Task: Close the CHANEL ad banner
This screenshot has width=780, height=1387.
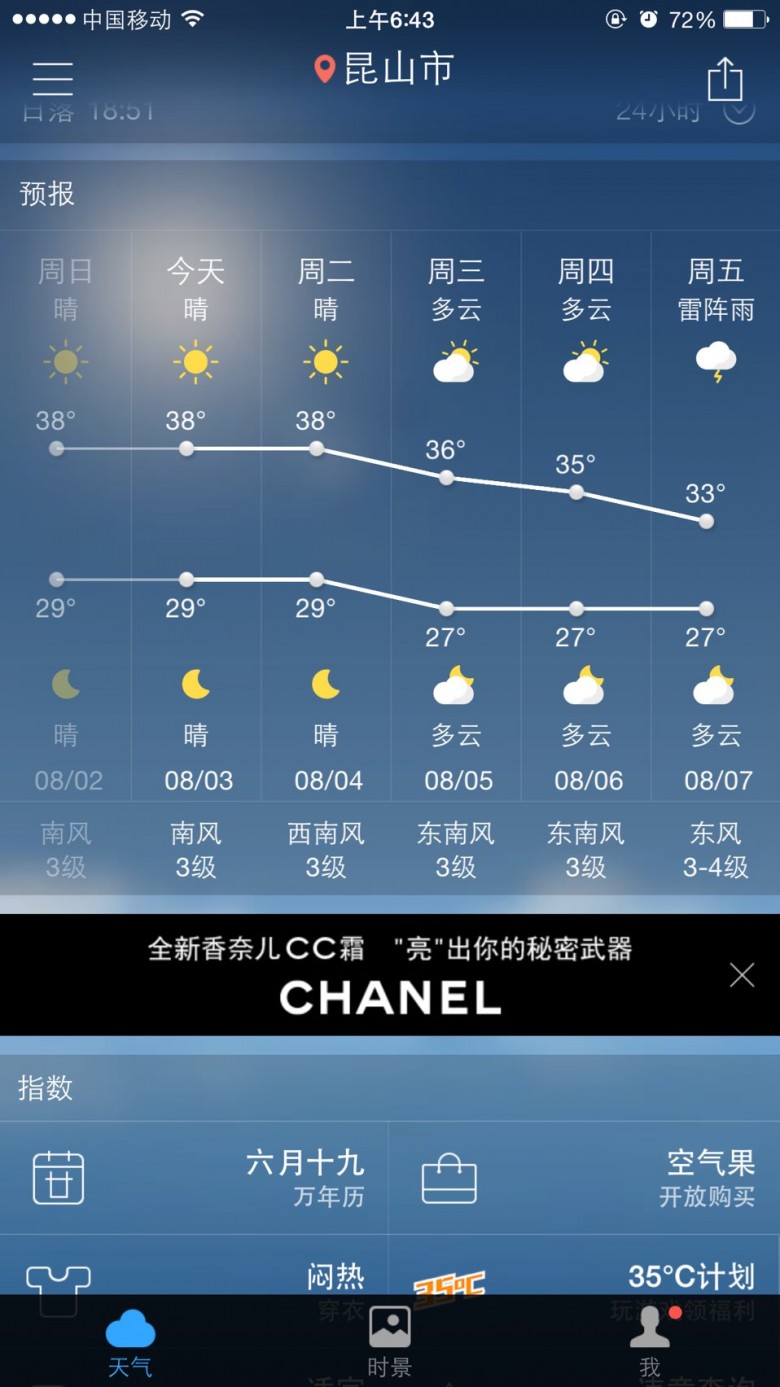Action: click(742, 975)
